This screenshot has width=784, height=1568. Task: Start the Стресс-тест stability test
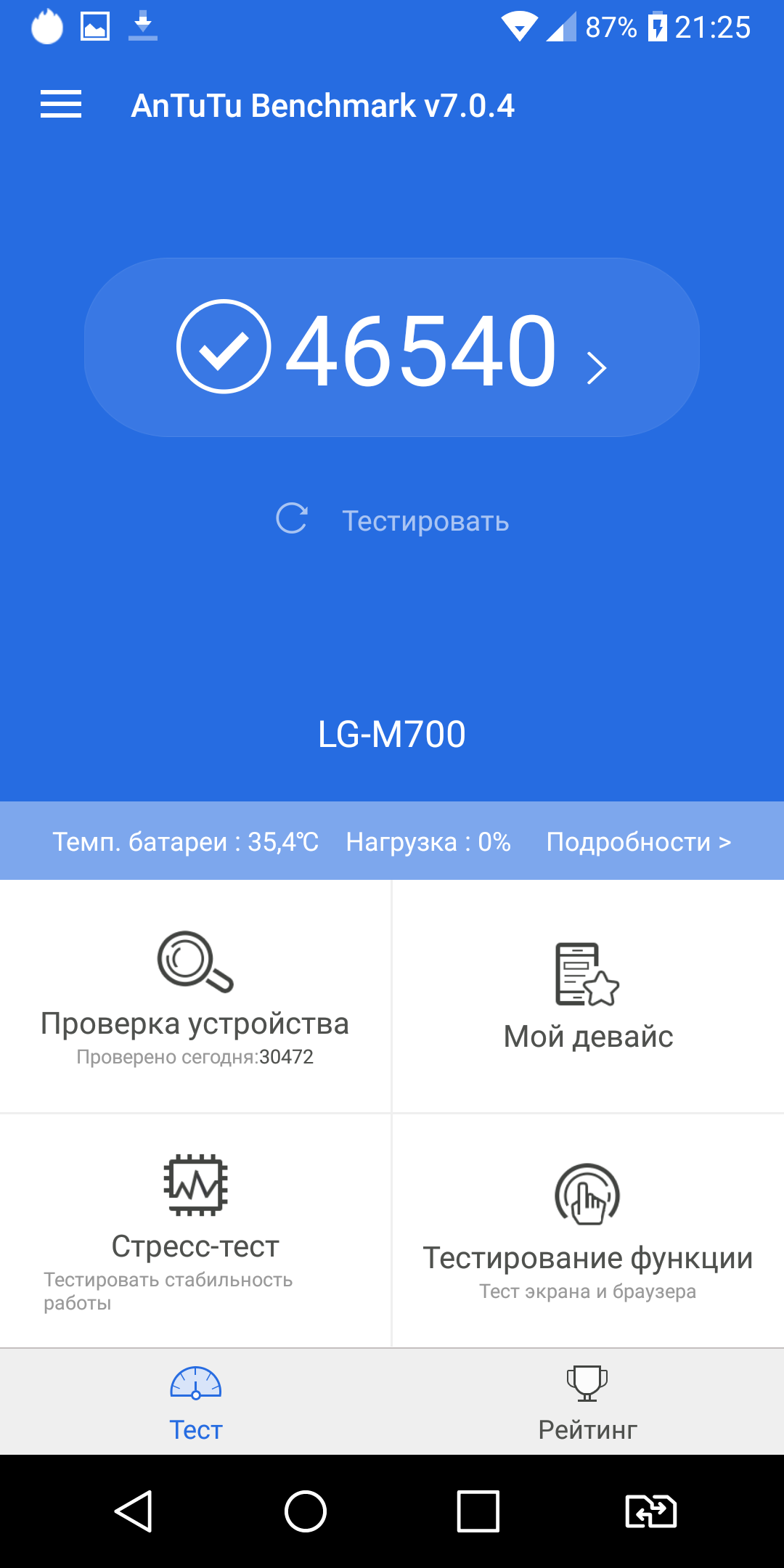[195, 1230]
